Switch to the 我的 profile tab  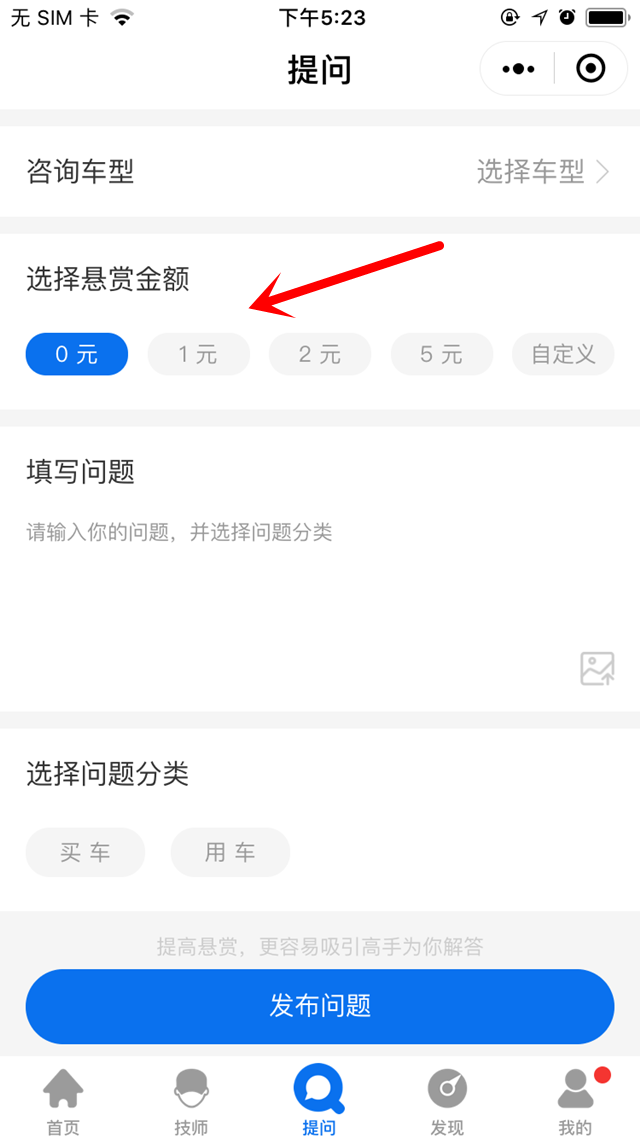575,1101
